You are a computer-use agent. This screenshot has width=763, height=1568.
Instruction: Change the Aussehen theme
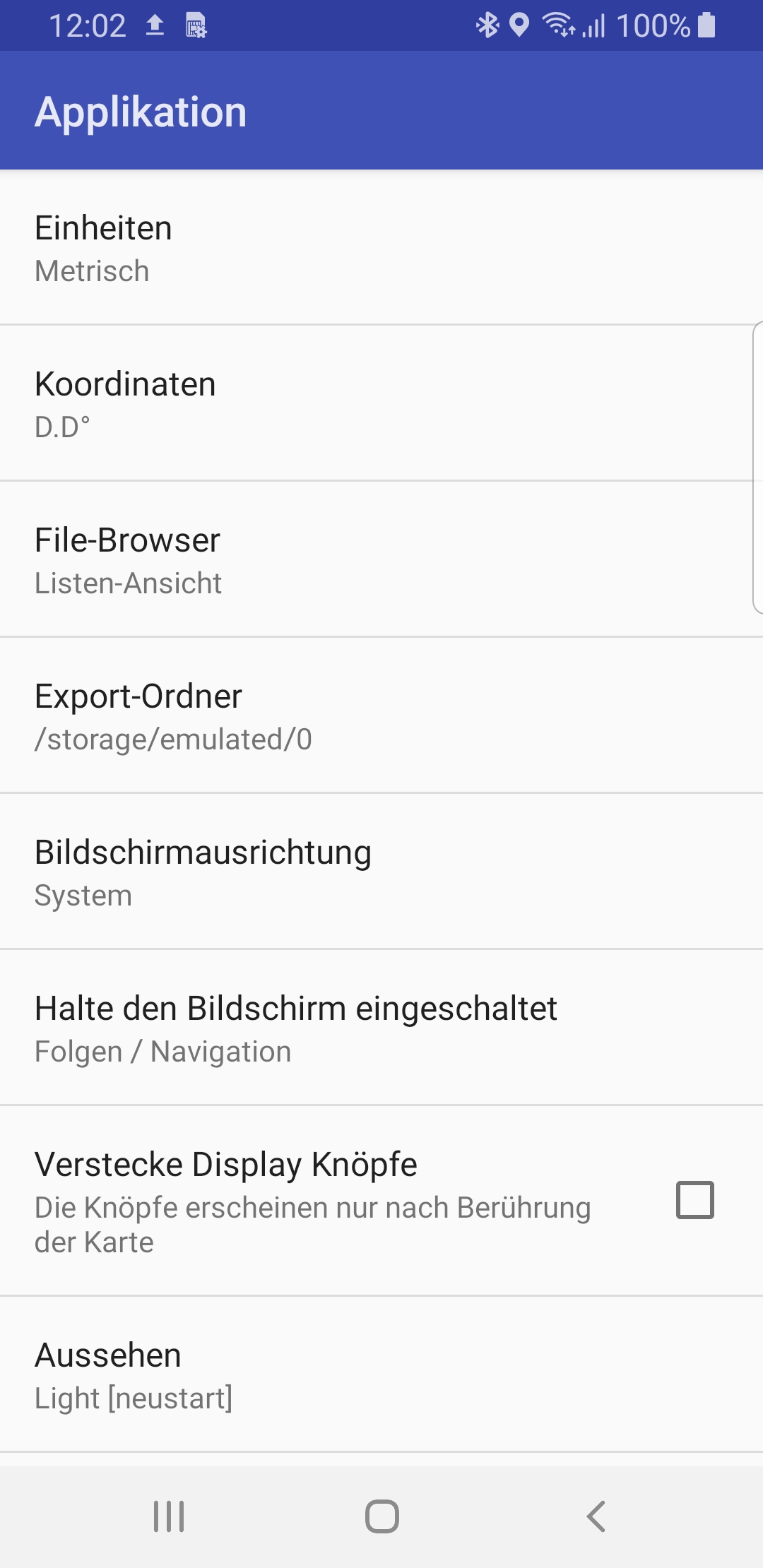click(381, 1375)
